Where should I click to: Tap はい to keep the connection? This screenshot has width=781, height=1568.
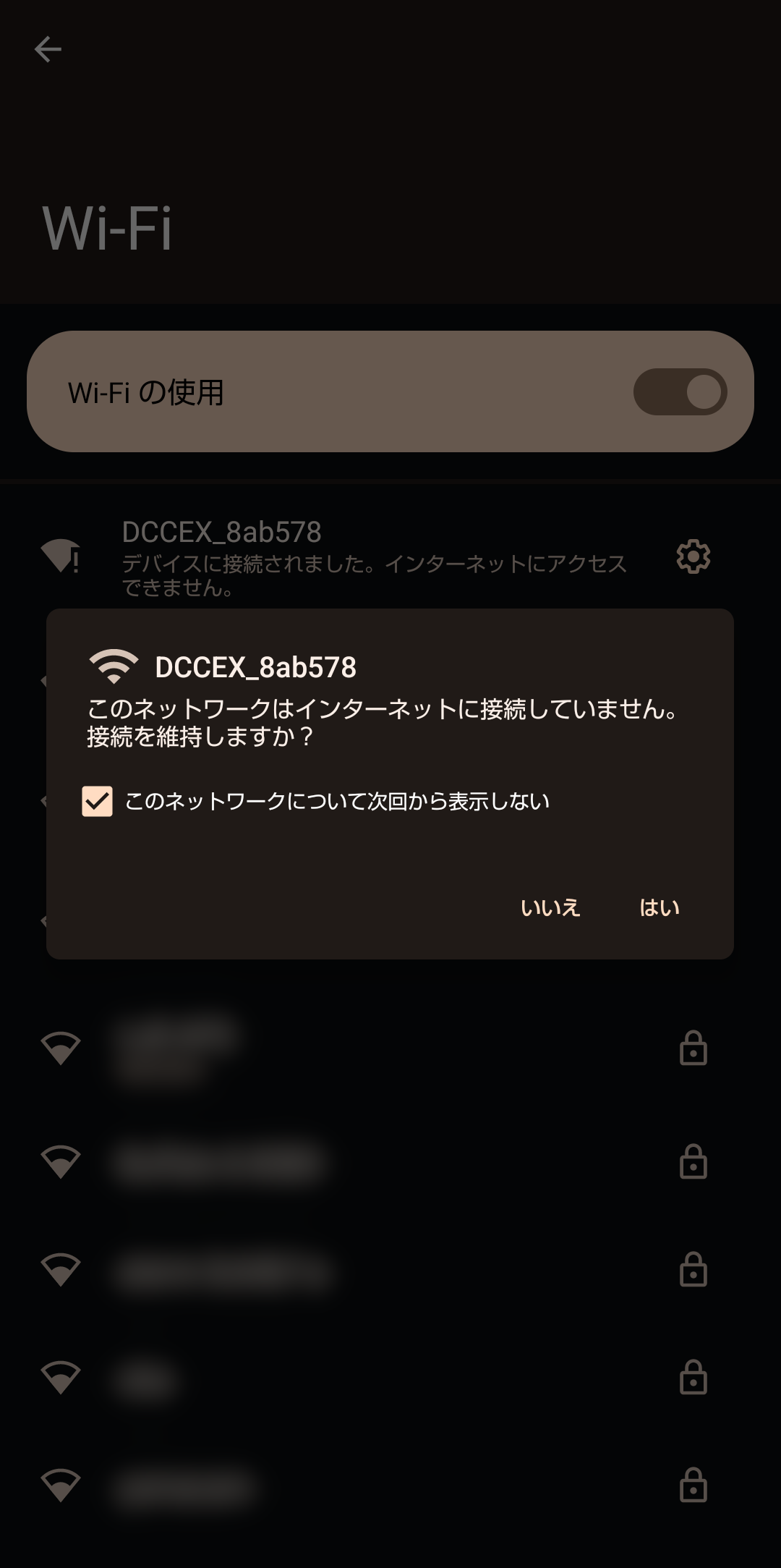(659, 907)
